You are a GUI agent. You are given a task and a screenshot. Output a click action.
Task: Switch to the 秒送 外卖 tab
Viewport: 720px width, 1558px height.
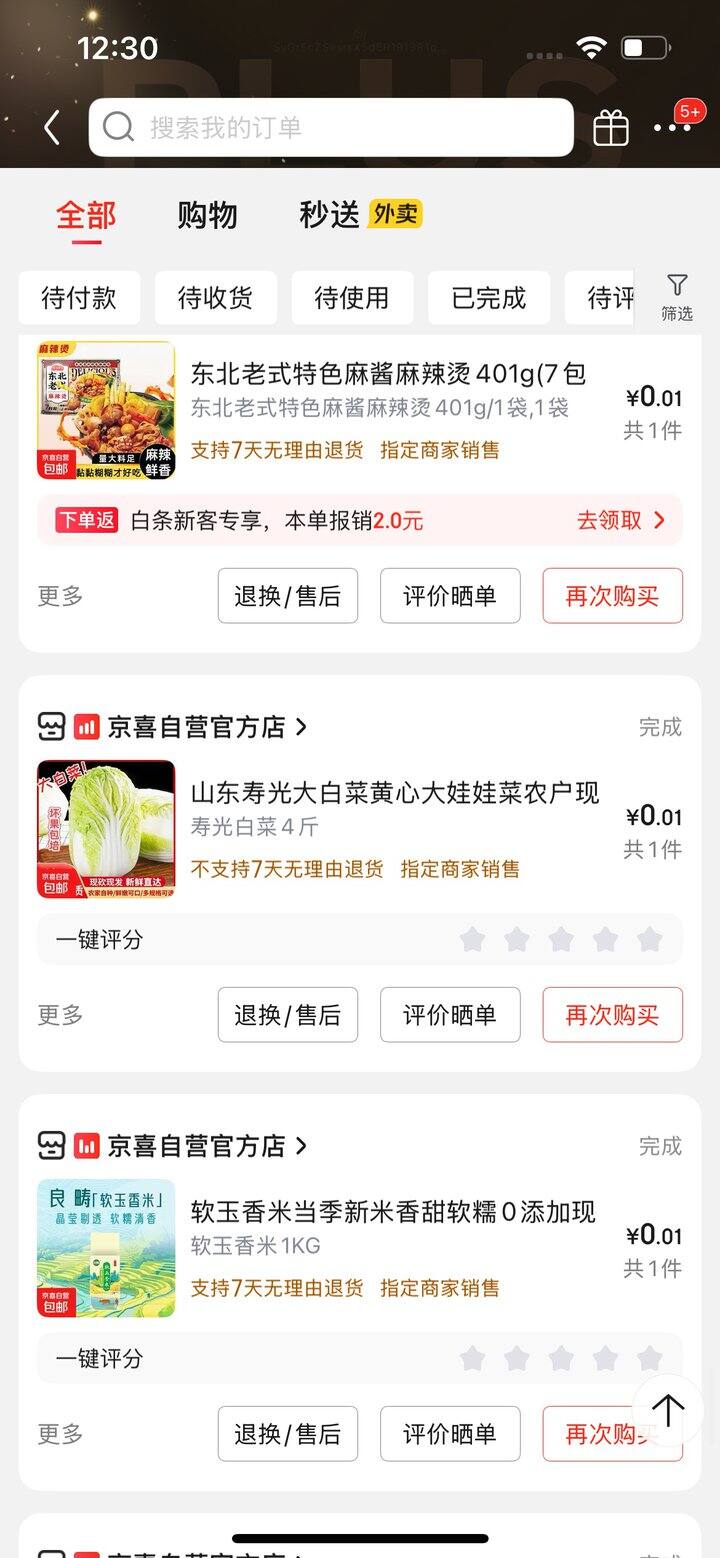(360, 214)
